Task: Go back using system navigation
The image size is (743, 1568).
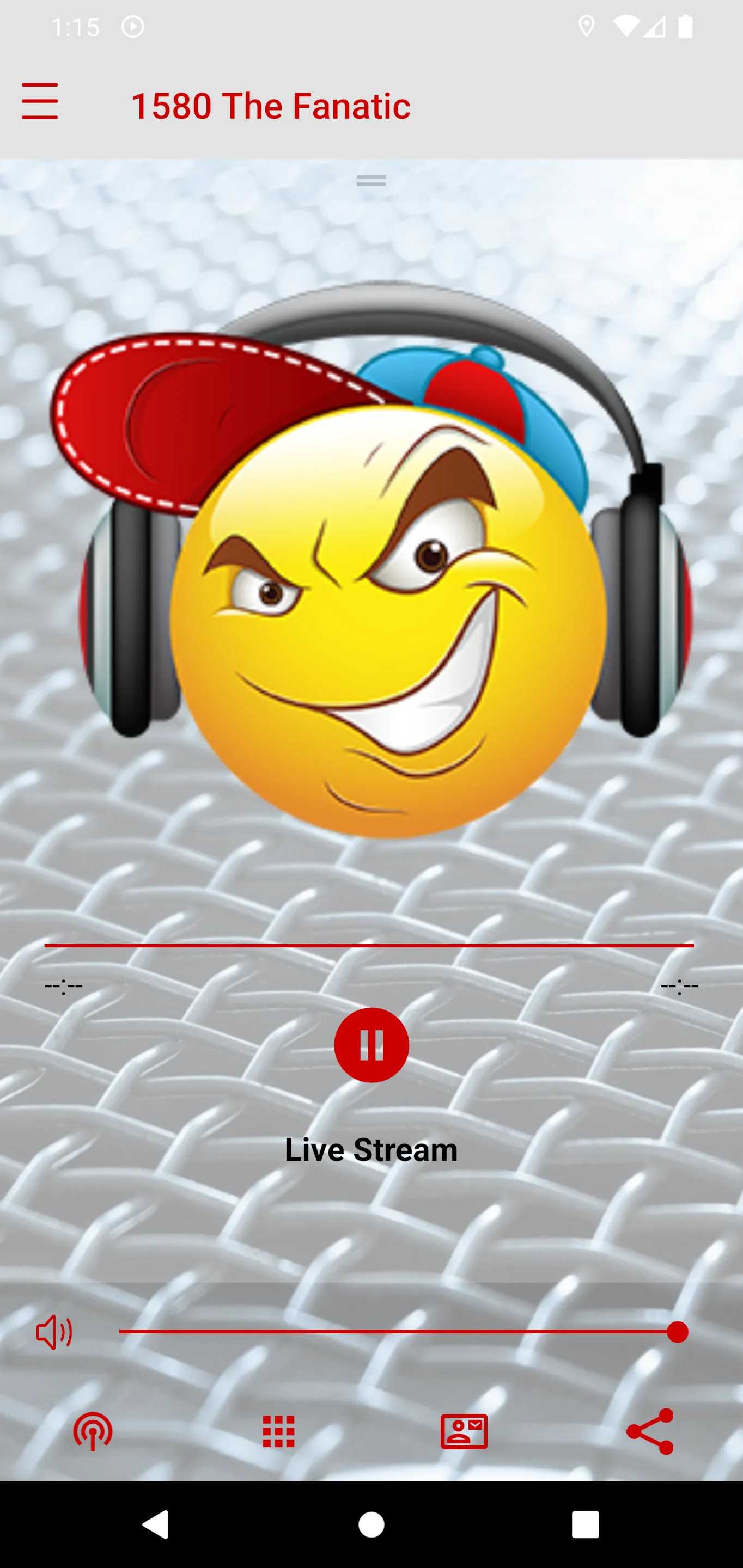Action: click(156, 1525)
